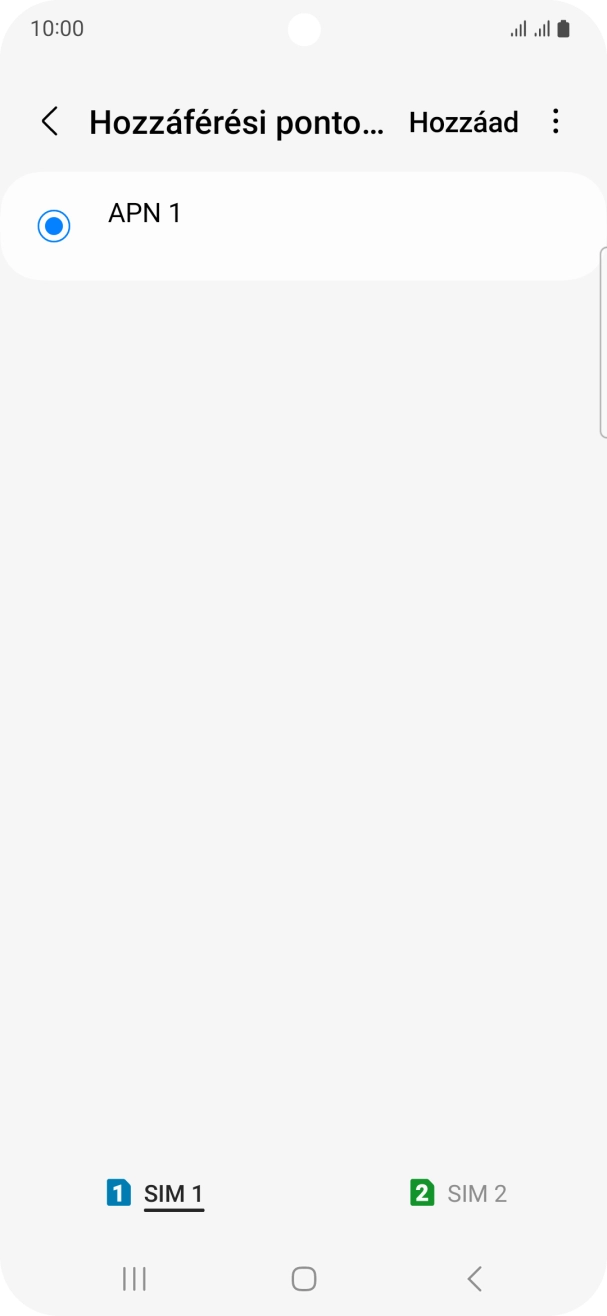The image size is (607, 1316).
Task: Open the three-dot overflow menu
Action: (x=556, y=122)
